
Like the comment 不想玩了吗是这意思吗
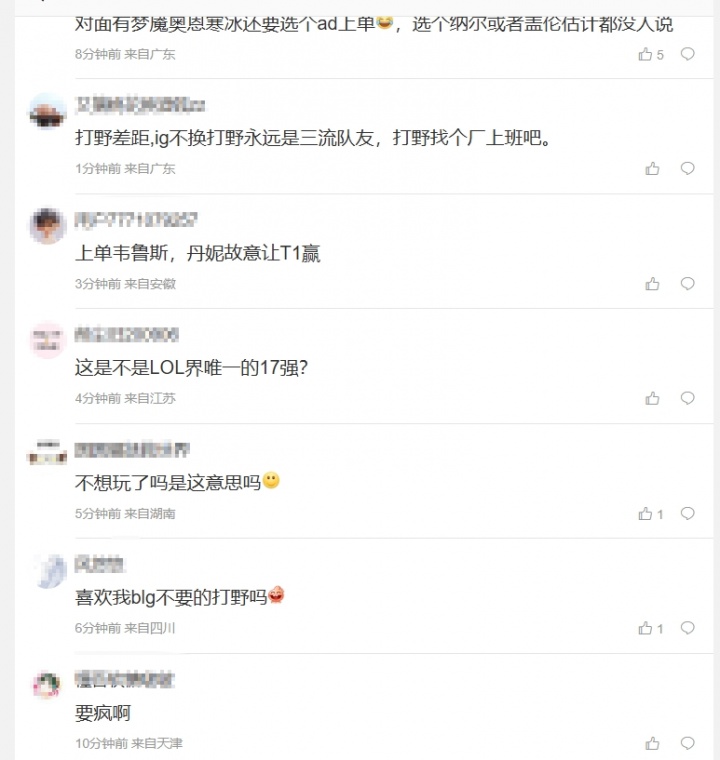[x=645, y=514]
